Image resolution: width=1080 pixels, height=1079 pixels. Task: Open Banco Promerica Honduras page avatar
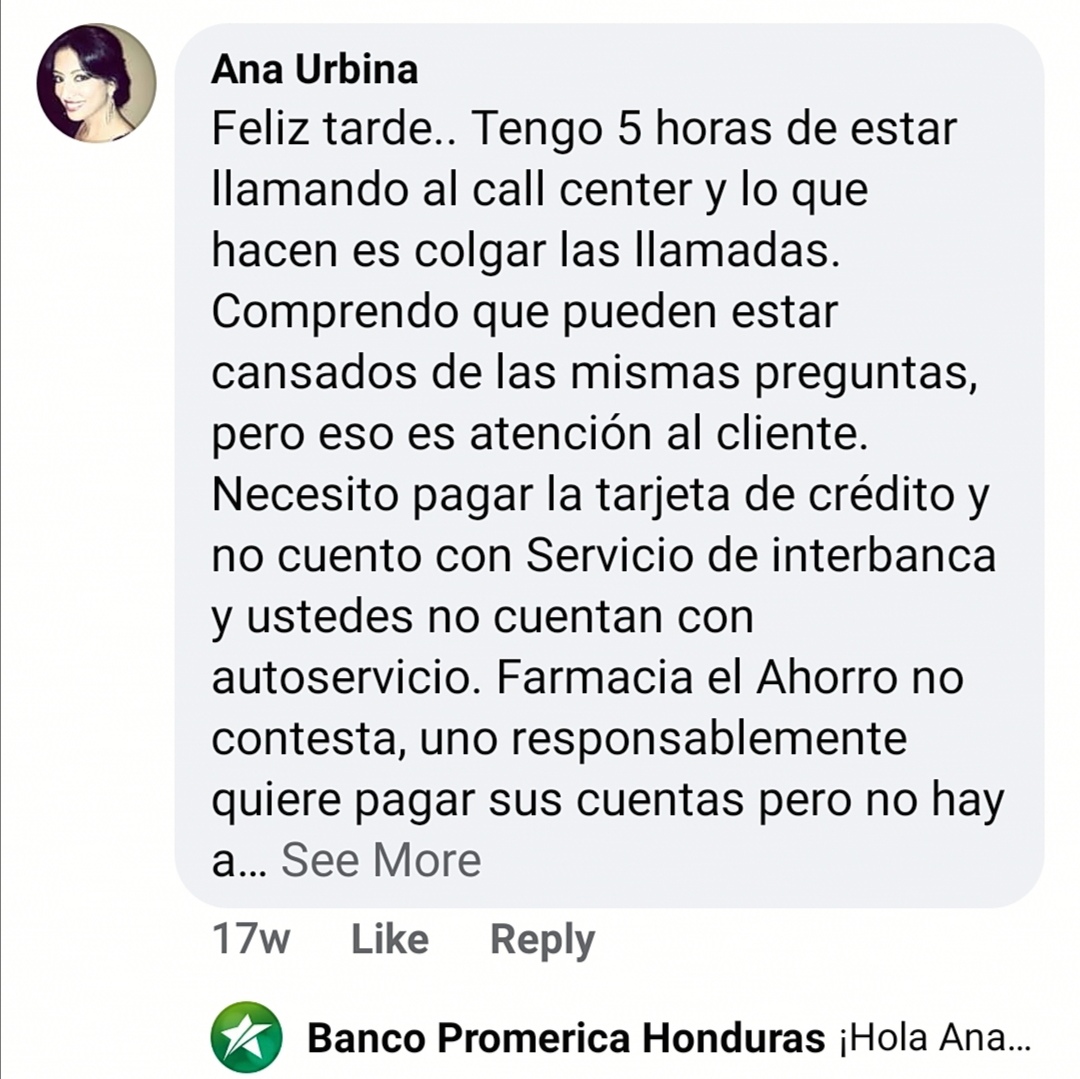point(246,1037)
